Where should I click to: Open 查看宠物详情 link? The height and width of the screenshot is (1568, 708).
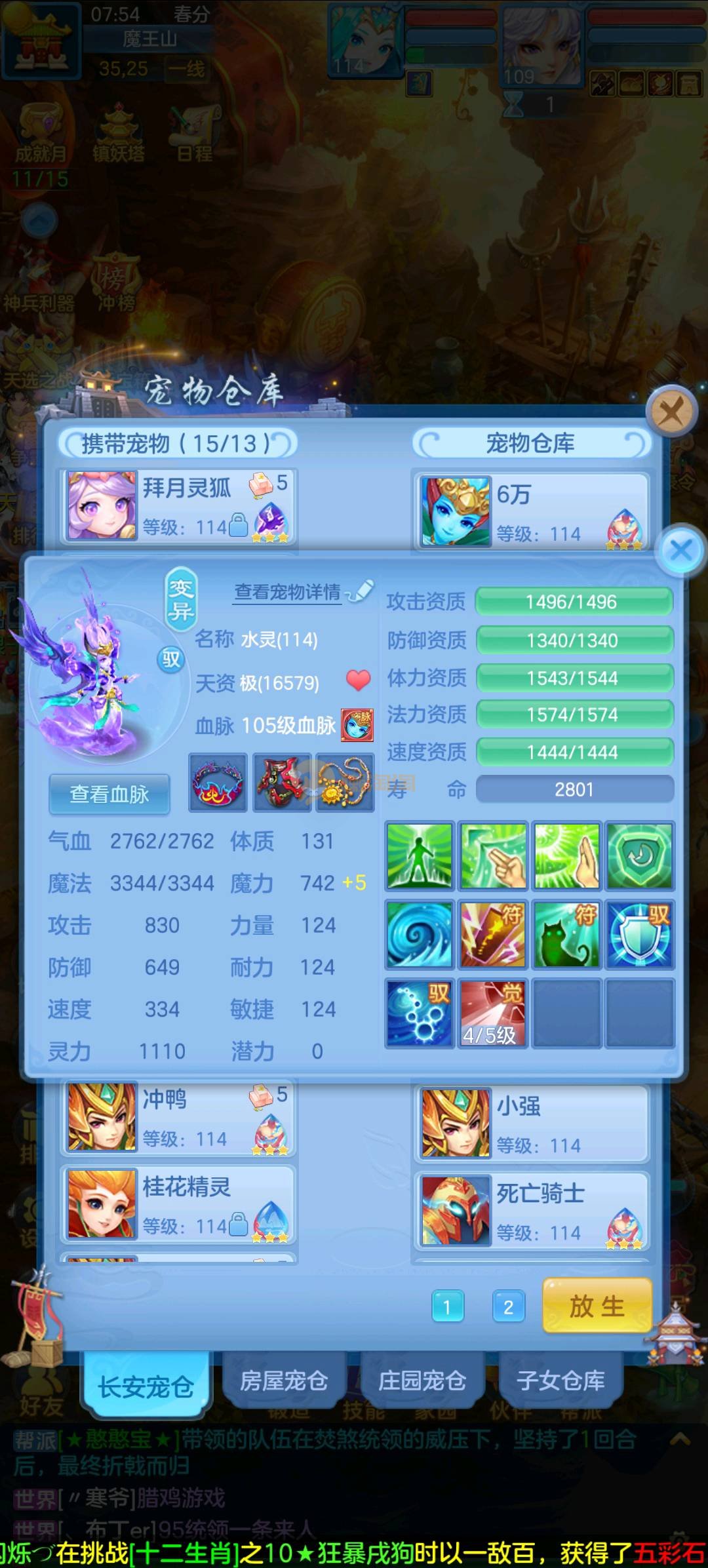(x=288, y=592)
